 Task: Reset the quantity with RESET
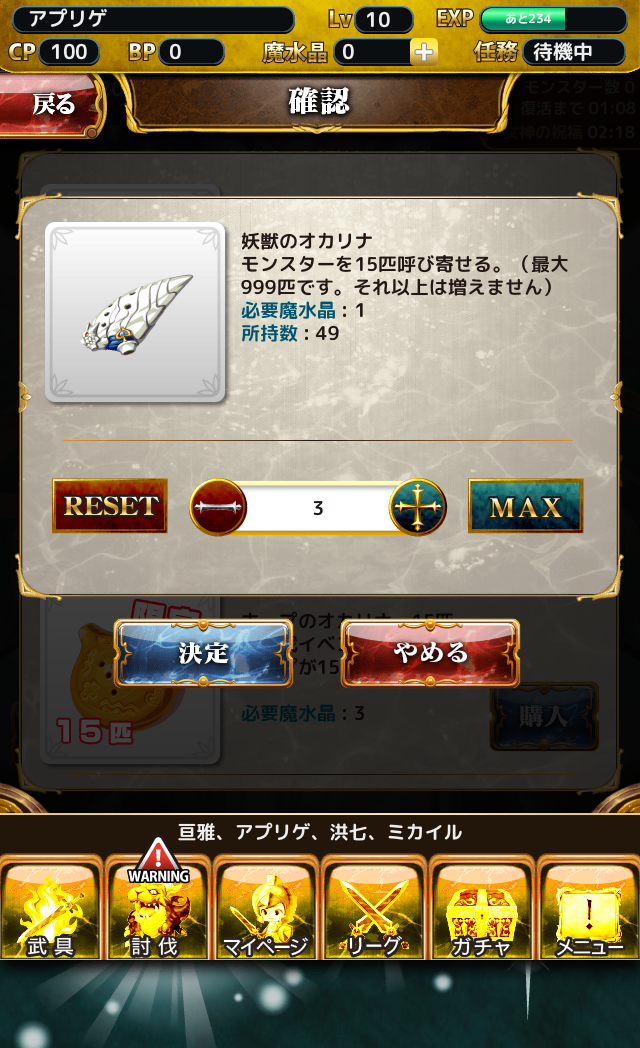point(110,506)
